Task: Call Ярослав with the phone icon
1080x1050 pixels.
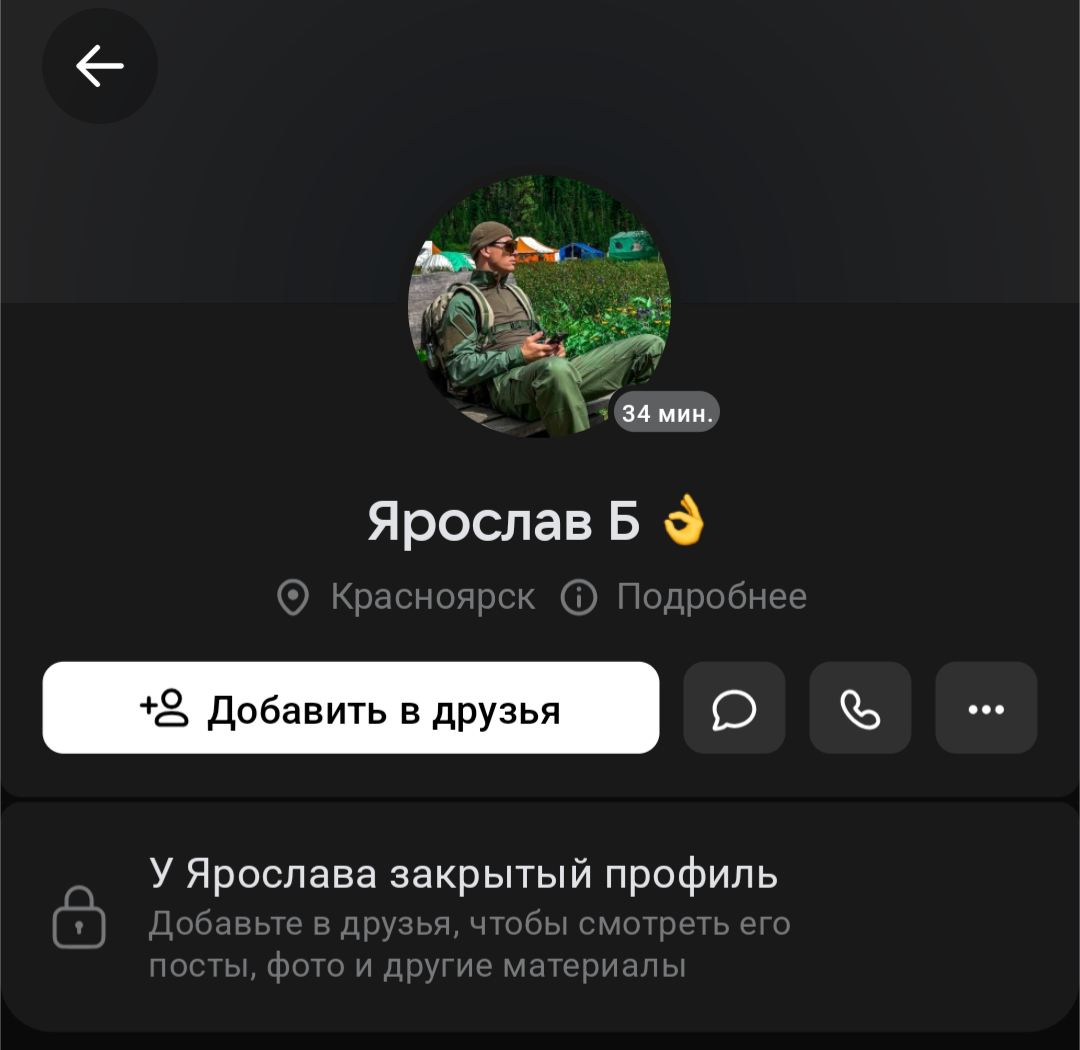Action: [860, 708]
